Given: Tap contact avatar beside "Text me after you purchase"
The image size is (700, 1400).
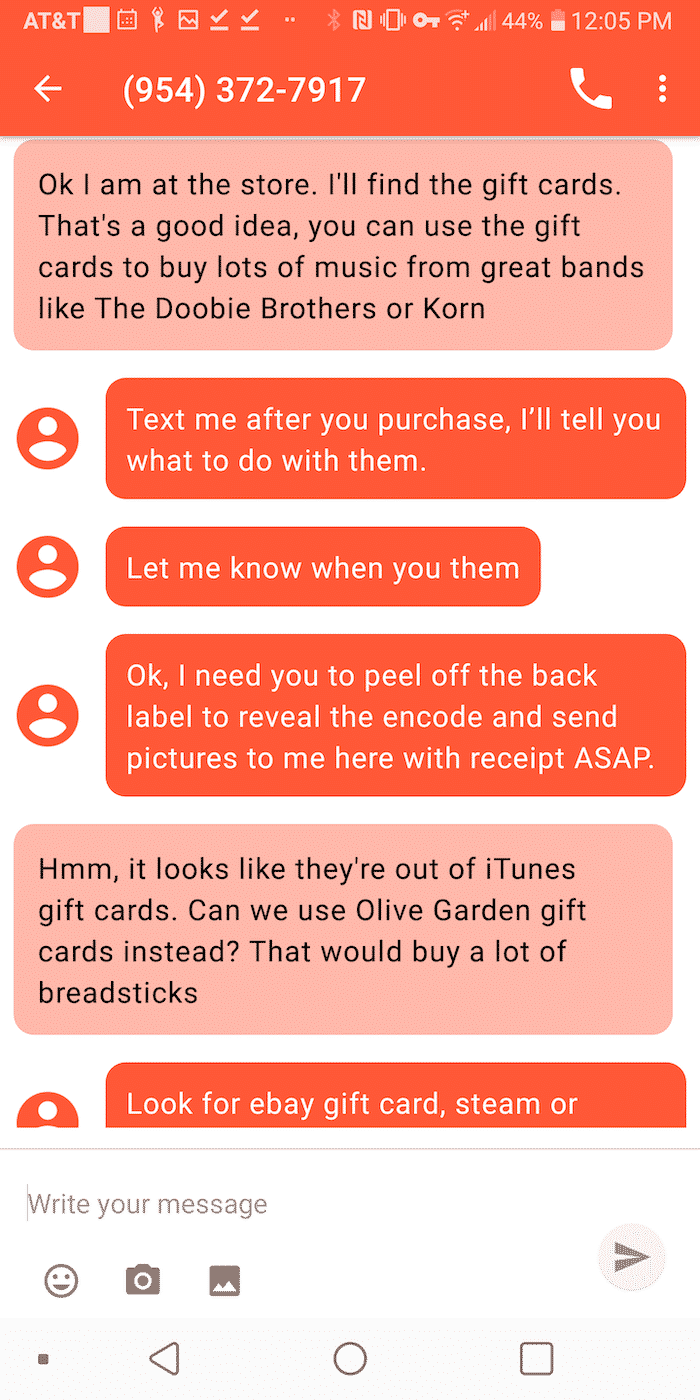Looking at the screenshot, I should click(47, 438).
